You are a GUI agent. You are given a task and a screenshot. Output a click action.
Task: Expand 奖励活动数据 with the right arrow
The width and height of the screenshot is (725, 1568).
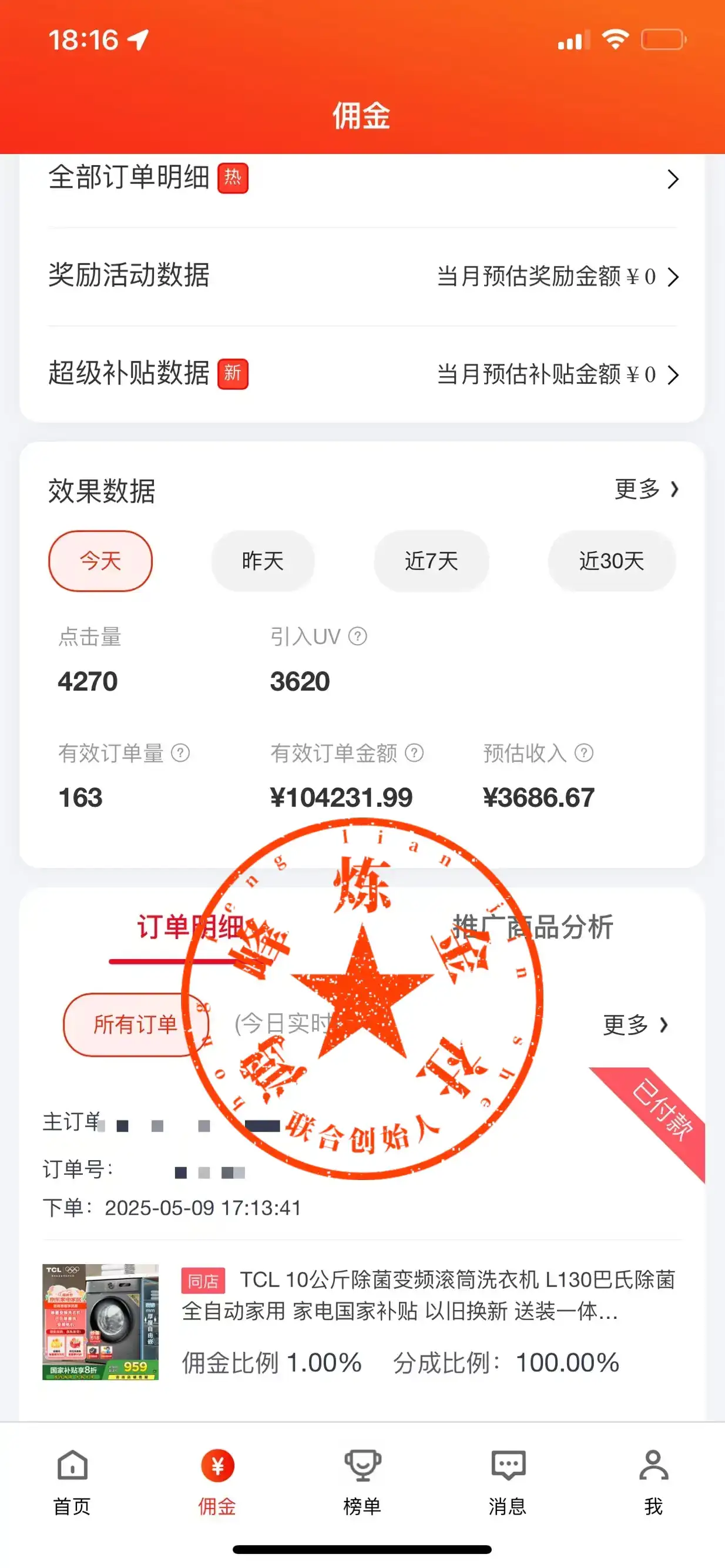click(x=674, y=277)
